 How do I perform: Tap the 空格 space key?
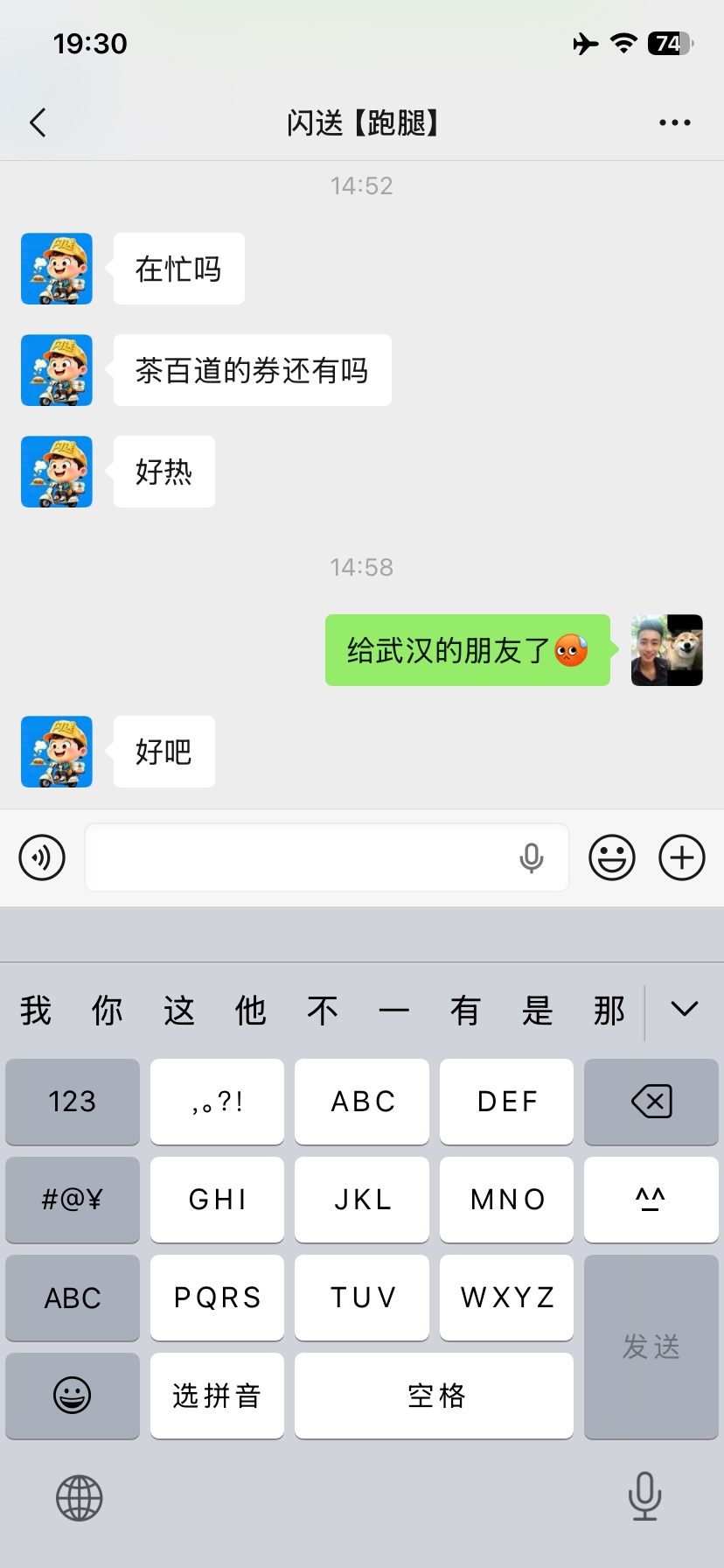pyautogui.click(x=435, y=1396)
